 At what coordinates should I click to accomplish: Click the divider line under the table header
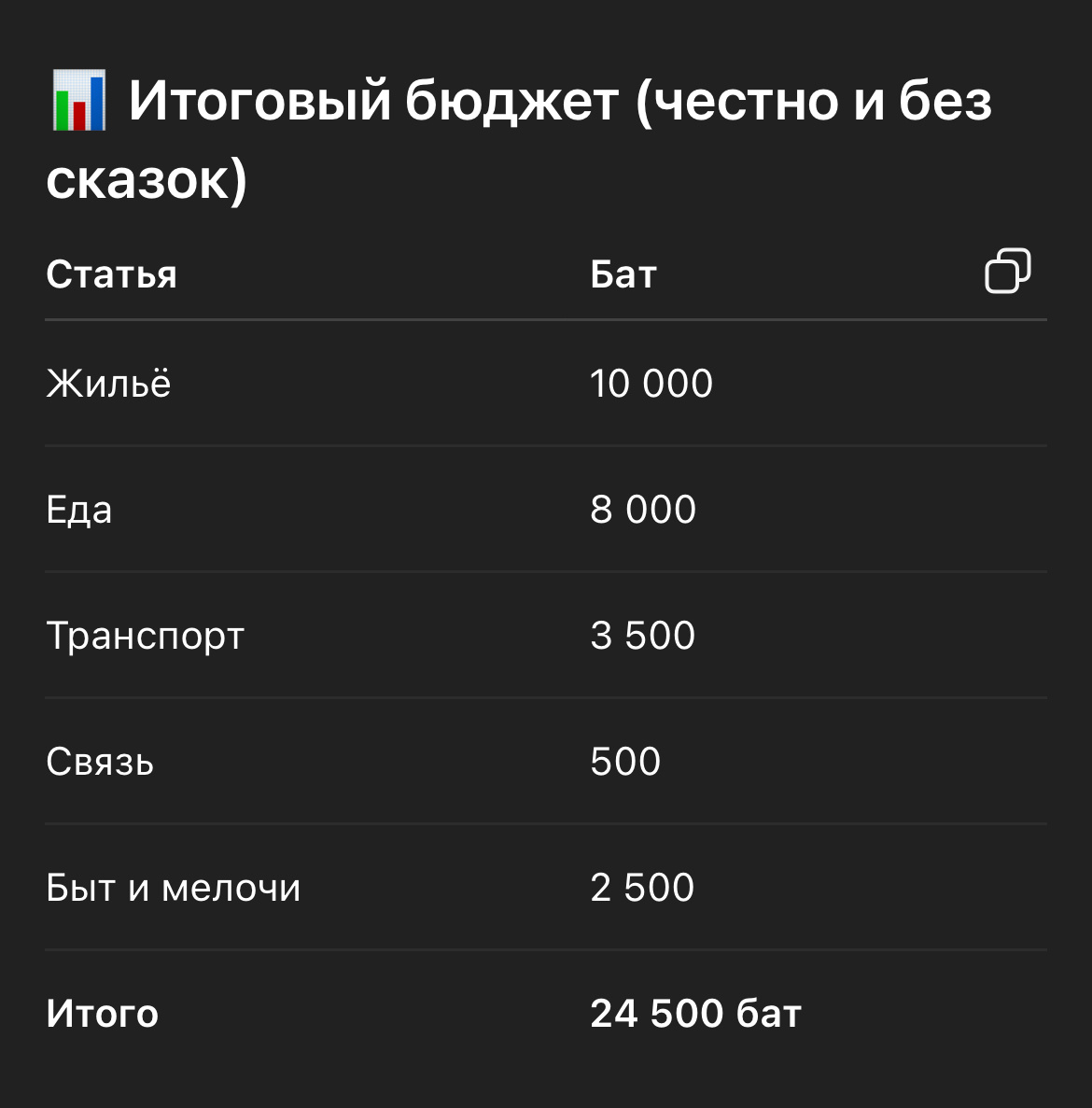click(546, 320)
